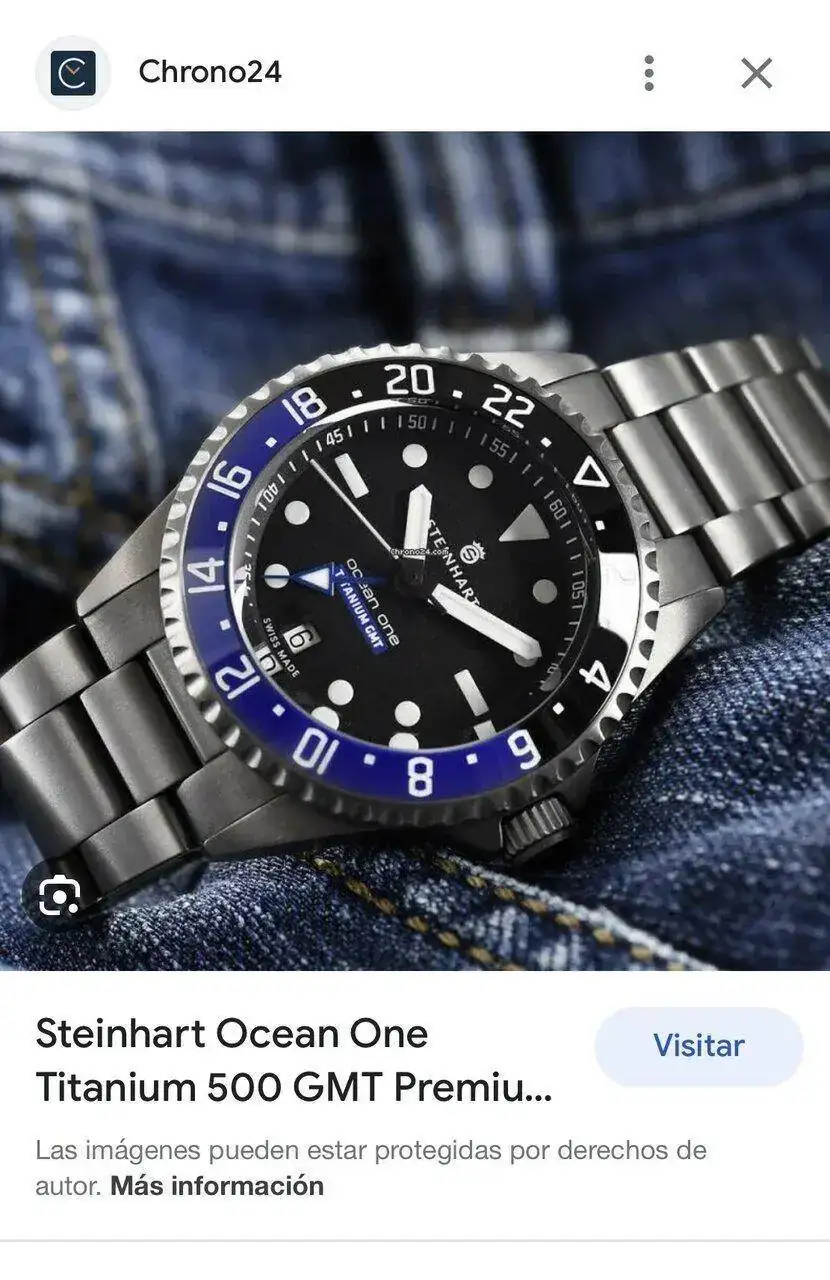Viewport: 830px width, 1280px height.
Task: Open the three-dot overflow menu
Action: tap(649, 73)
